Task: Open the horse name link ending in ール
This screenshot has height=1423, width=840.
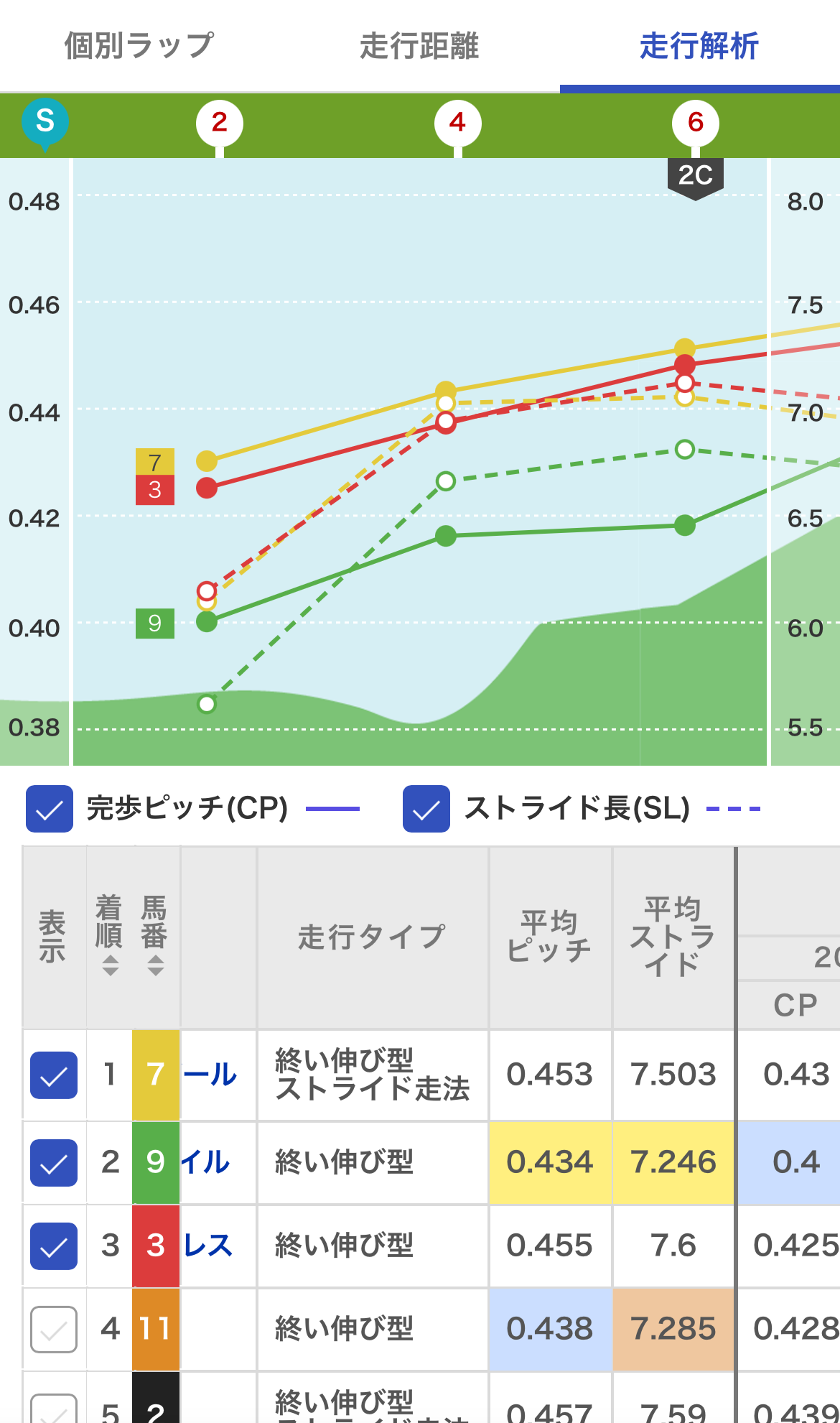Action: click(x=210, y=1075)
